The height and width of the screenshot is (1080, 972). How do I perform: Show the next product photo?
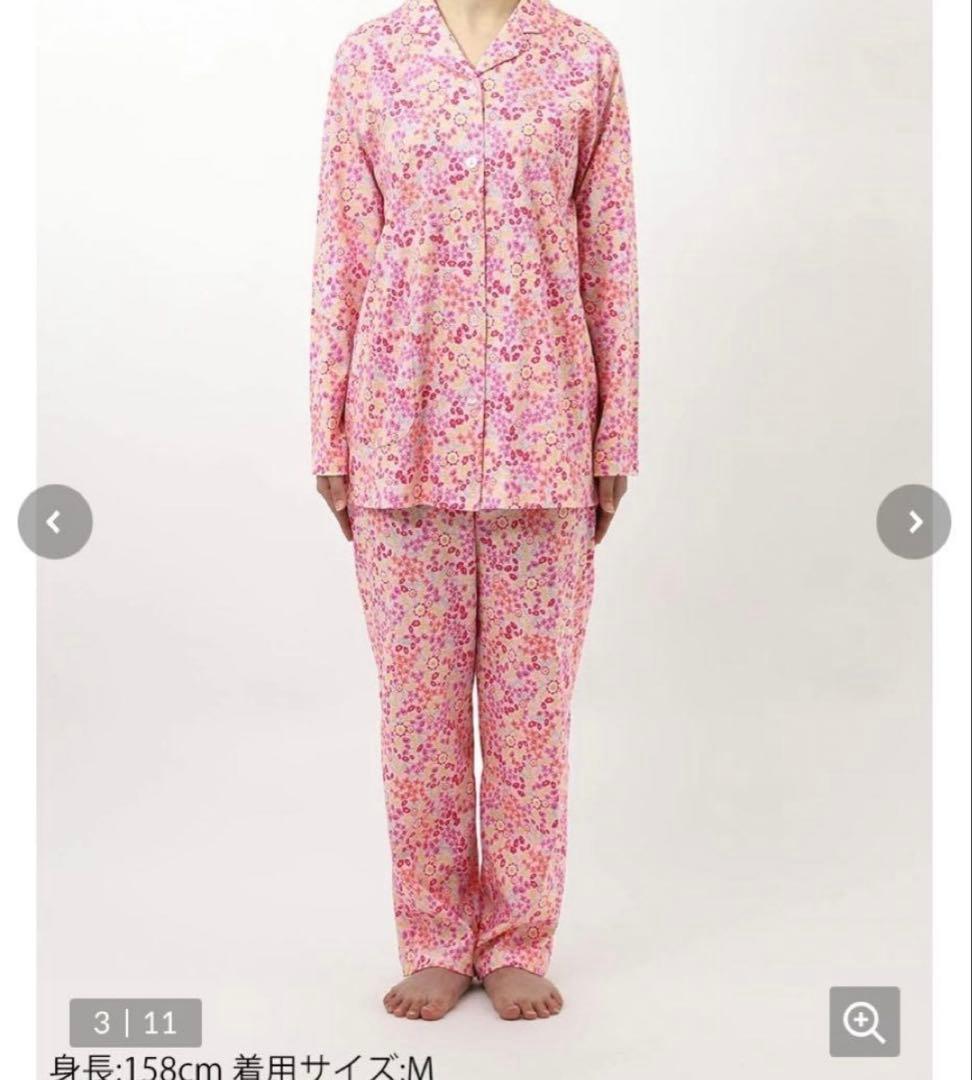point(913,522)
